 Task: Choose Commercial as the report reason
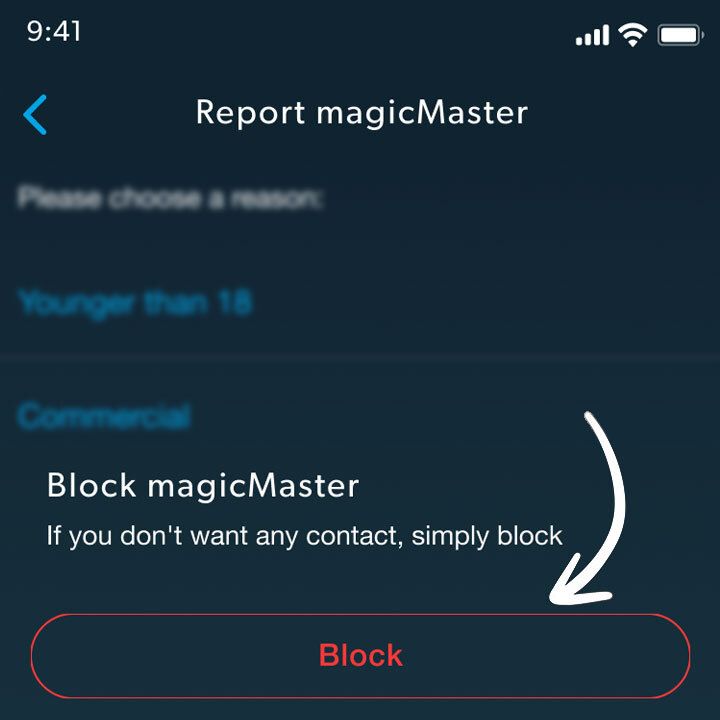click(x=104, y=416)
